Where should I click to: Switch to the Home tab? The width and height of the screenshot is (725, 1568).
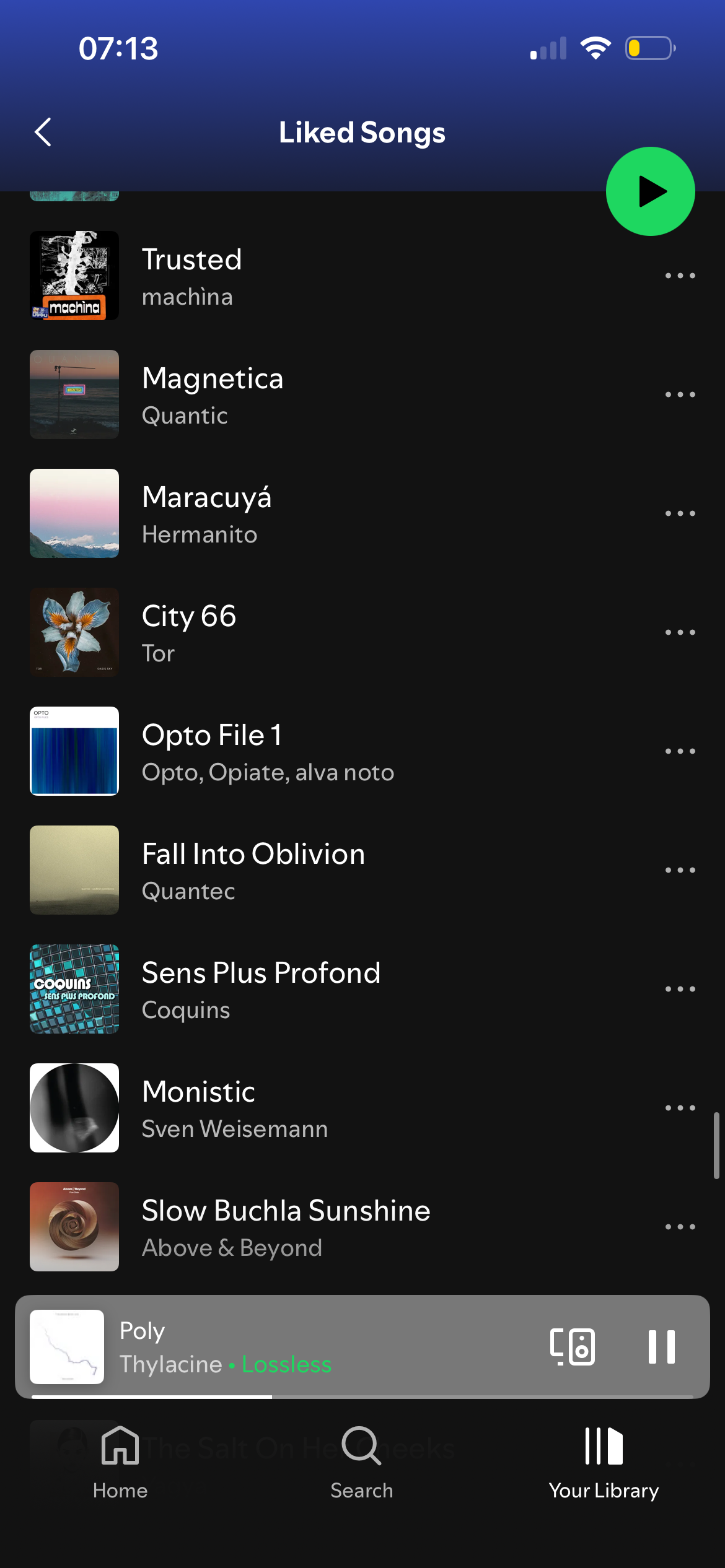click(x=120, y=1461)
